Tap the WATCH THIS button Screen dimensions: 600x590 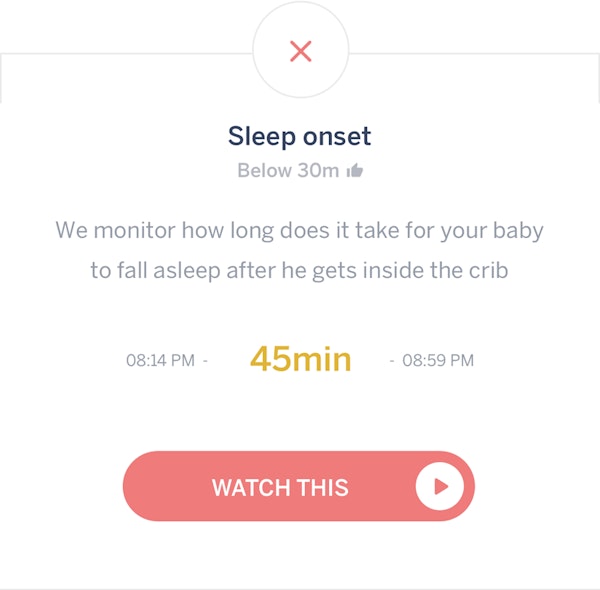pyautogui.click(x=298, y=487)
